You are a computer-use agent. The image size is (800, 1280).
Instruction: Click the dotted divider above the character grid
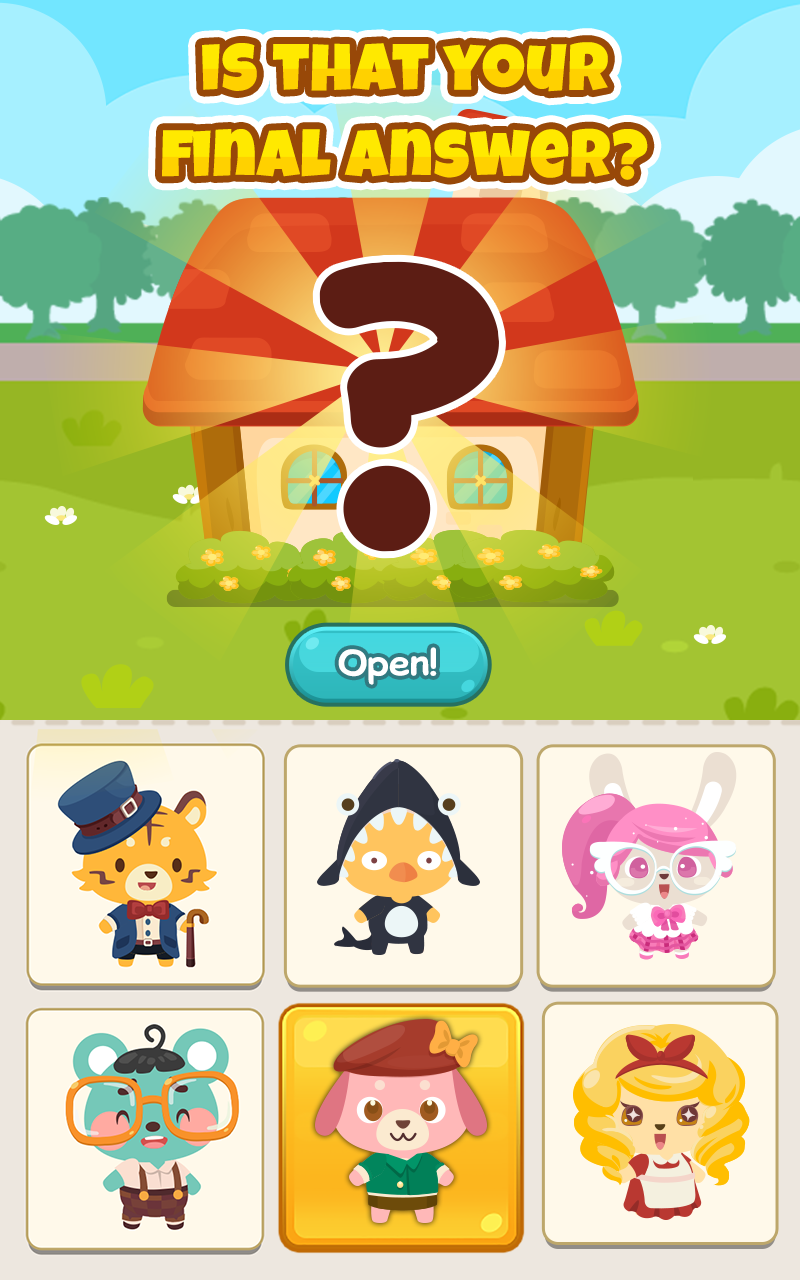click(400, 725)
